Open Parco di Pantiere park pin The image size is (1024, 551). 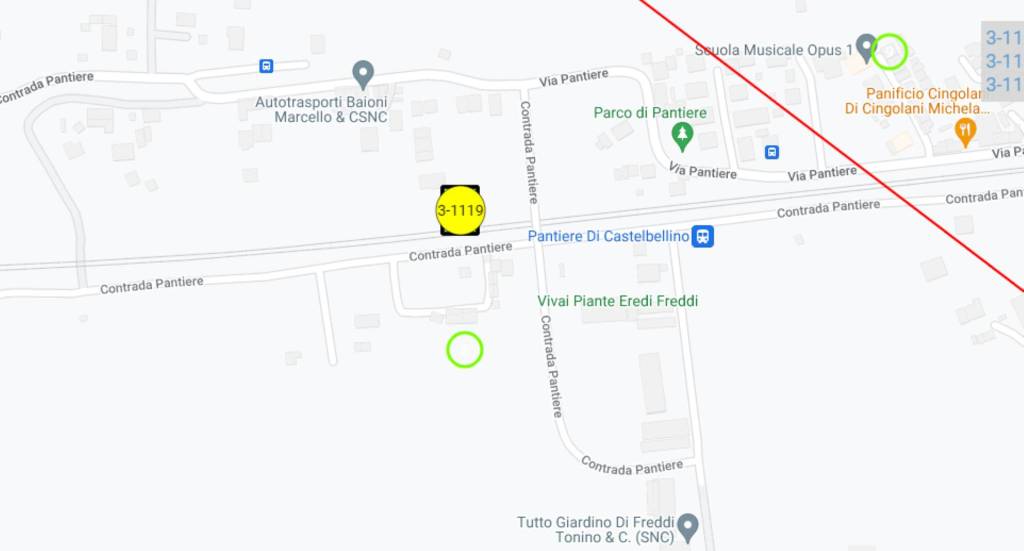682,133
